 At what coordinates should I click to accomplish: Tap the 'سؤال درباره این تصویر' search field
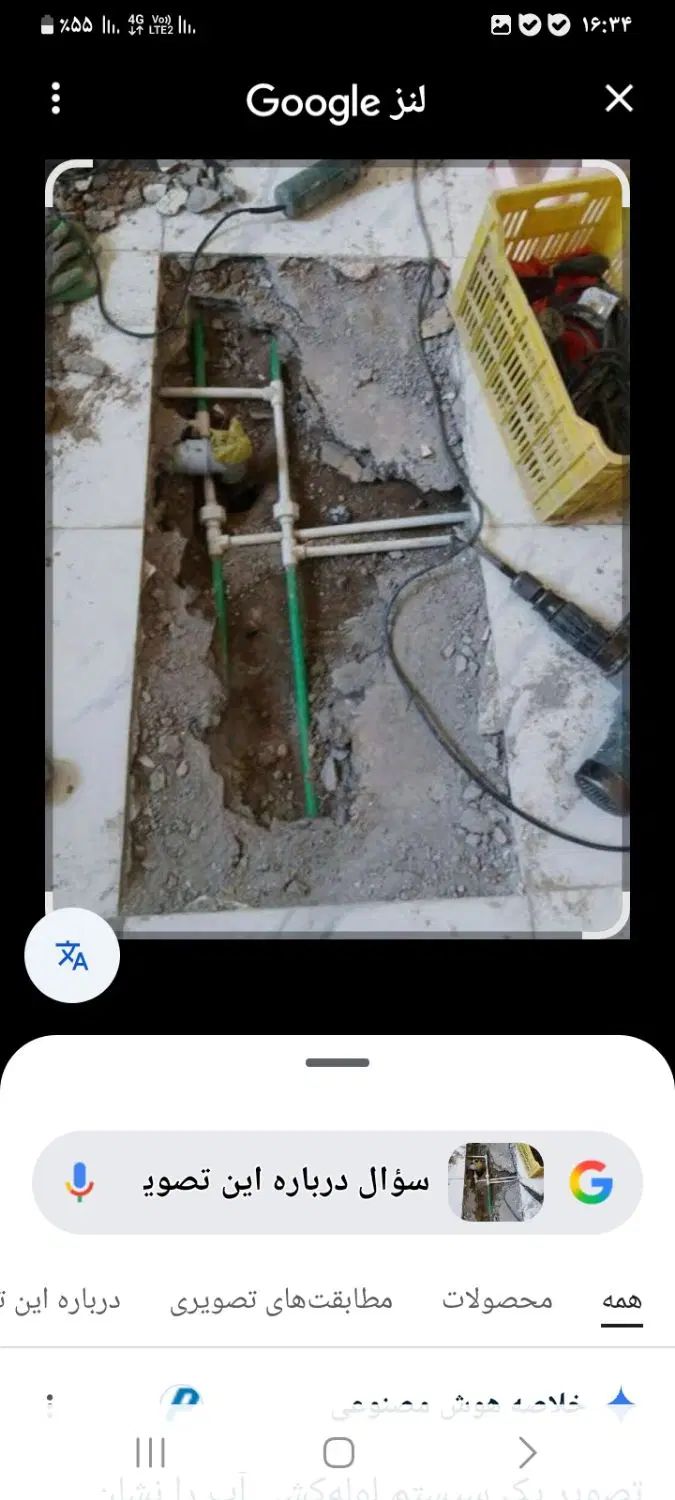point(285,1182)
